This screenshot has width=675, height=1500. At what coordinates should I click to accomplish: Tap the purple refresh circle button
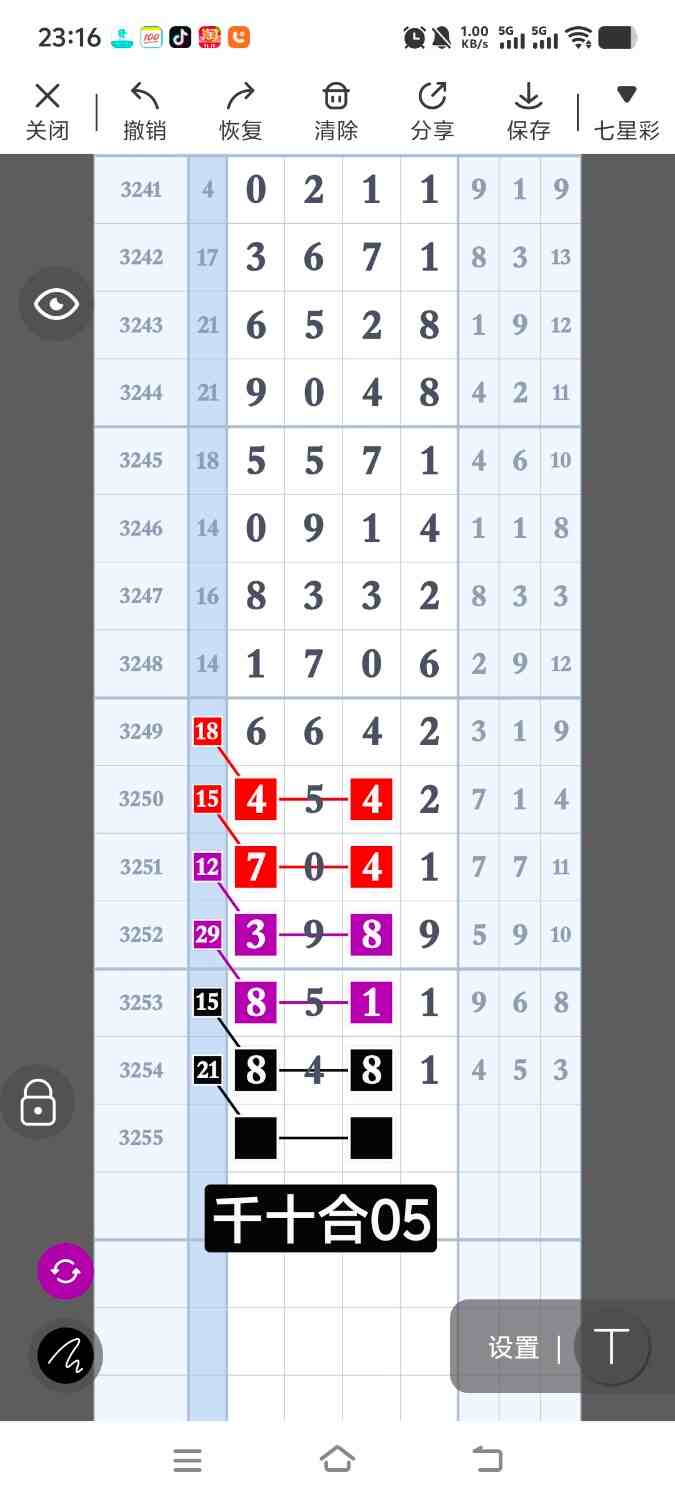coord(65,1271)
